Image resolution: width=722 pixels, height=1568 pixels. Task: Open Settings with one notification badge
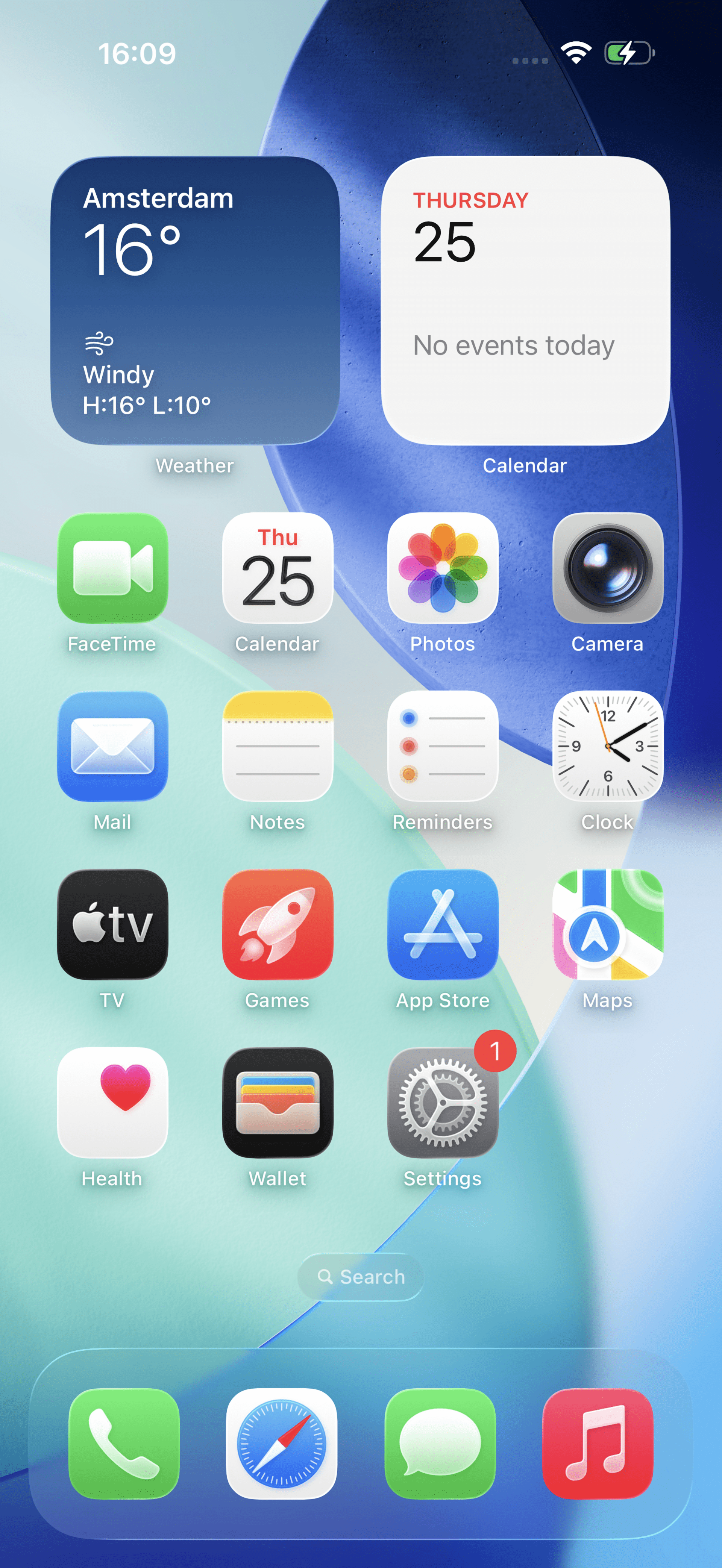[x=443, y=1102]
